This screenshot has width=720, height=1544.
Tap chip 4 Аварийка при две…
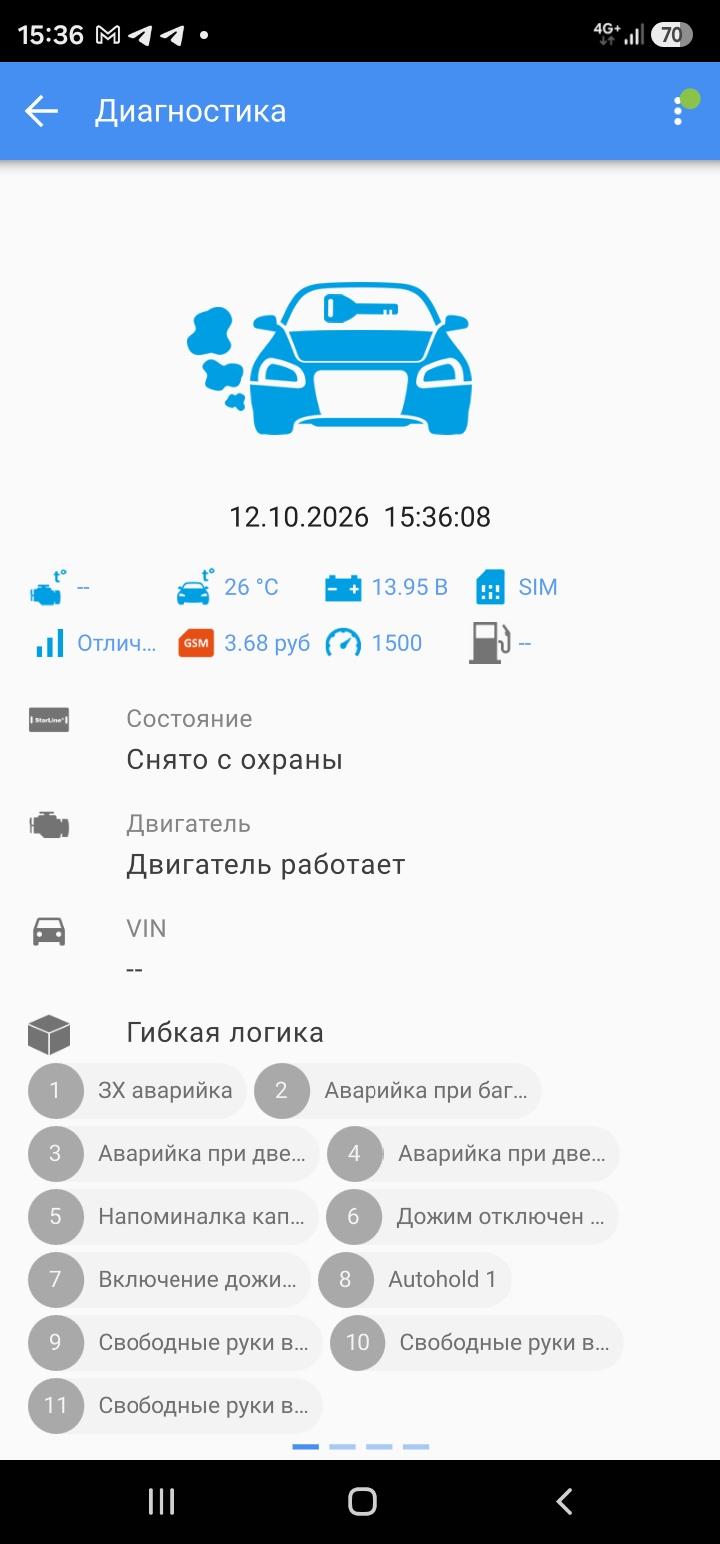474,1154
